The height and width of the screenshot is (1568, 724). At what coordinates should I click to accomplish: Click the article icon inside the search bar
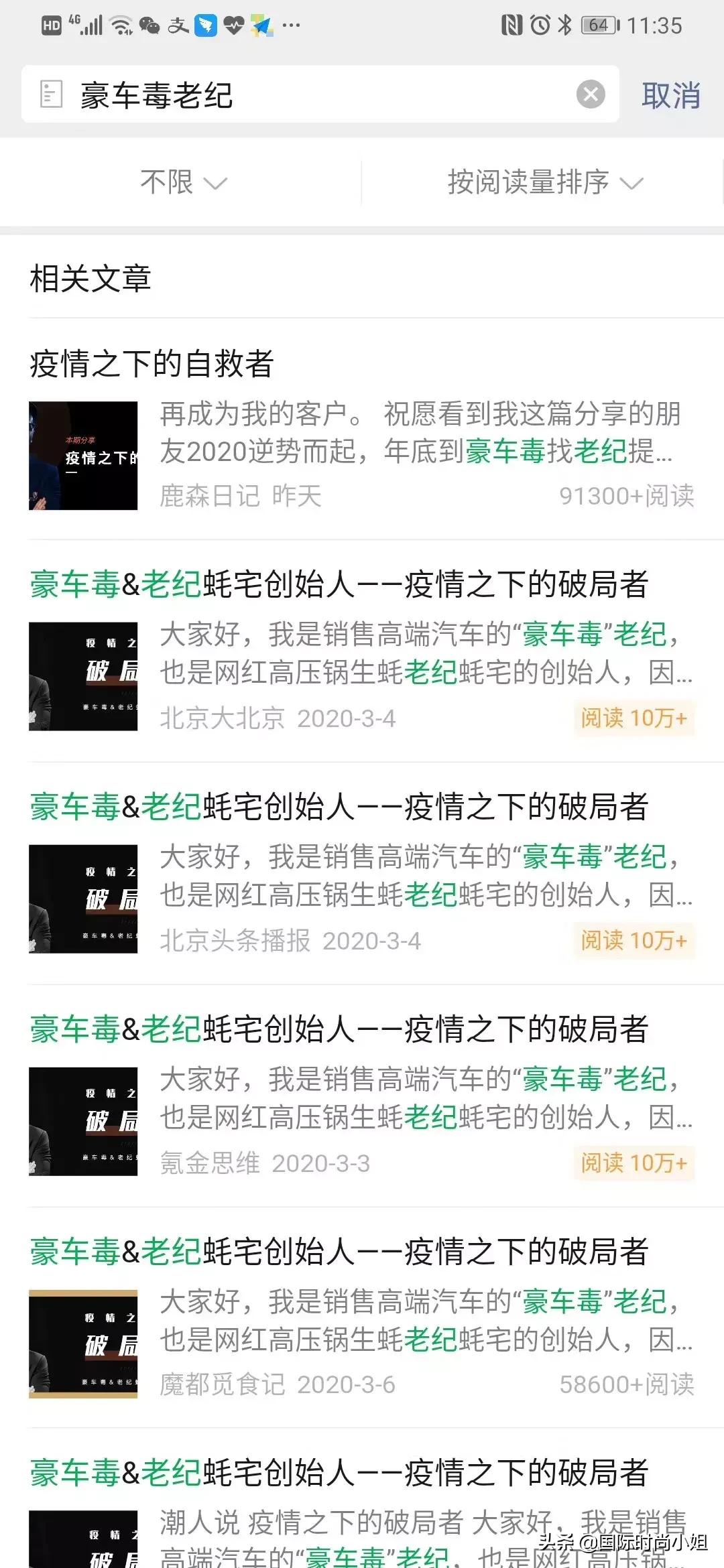coord(52,95)
